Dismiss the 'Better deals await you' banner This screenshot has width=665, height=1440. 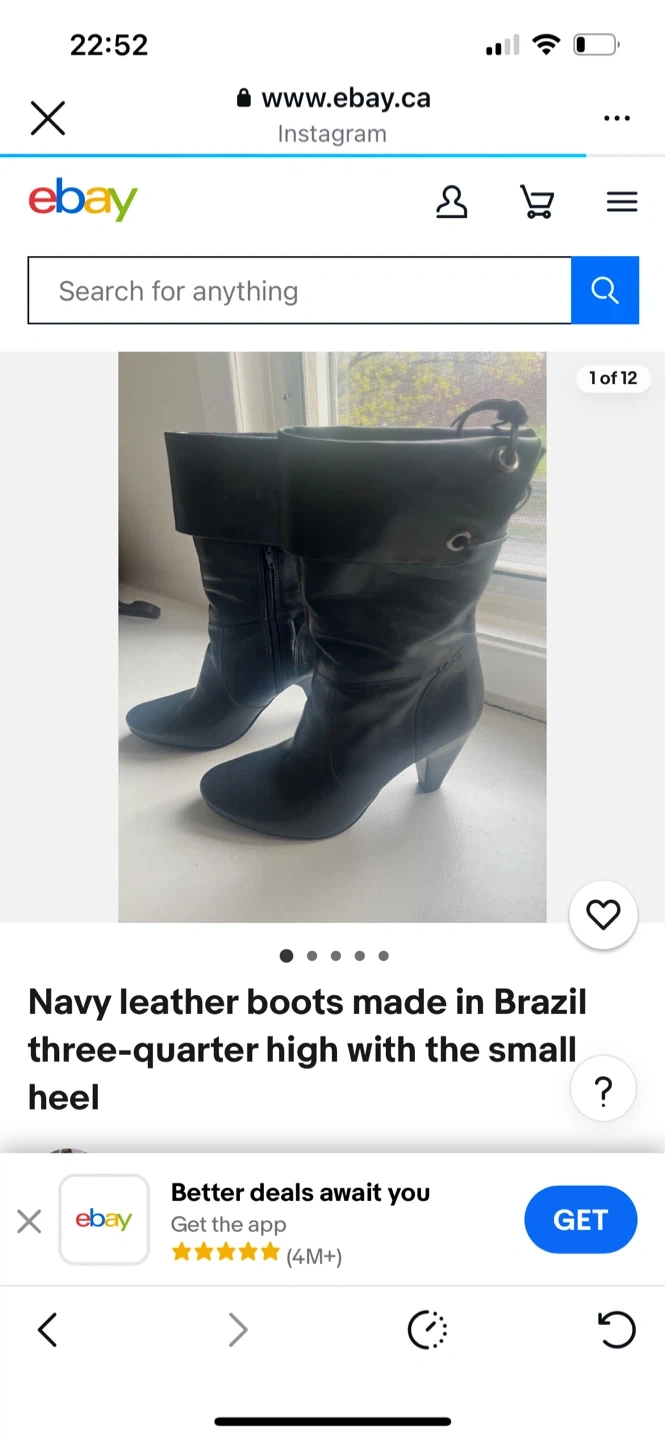29,1221
